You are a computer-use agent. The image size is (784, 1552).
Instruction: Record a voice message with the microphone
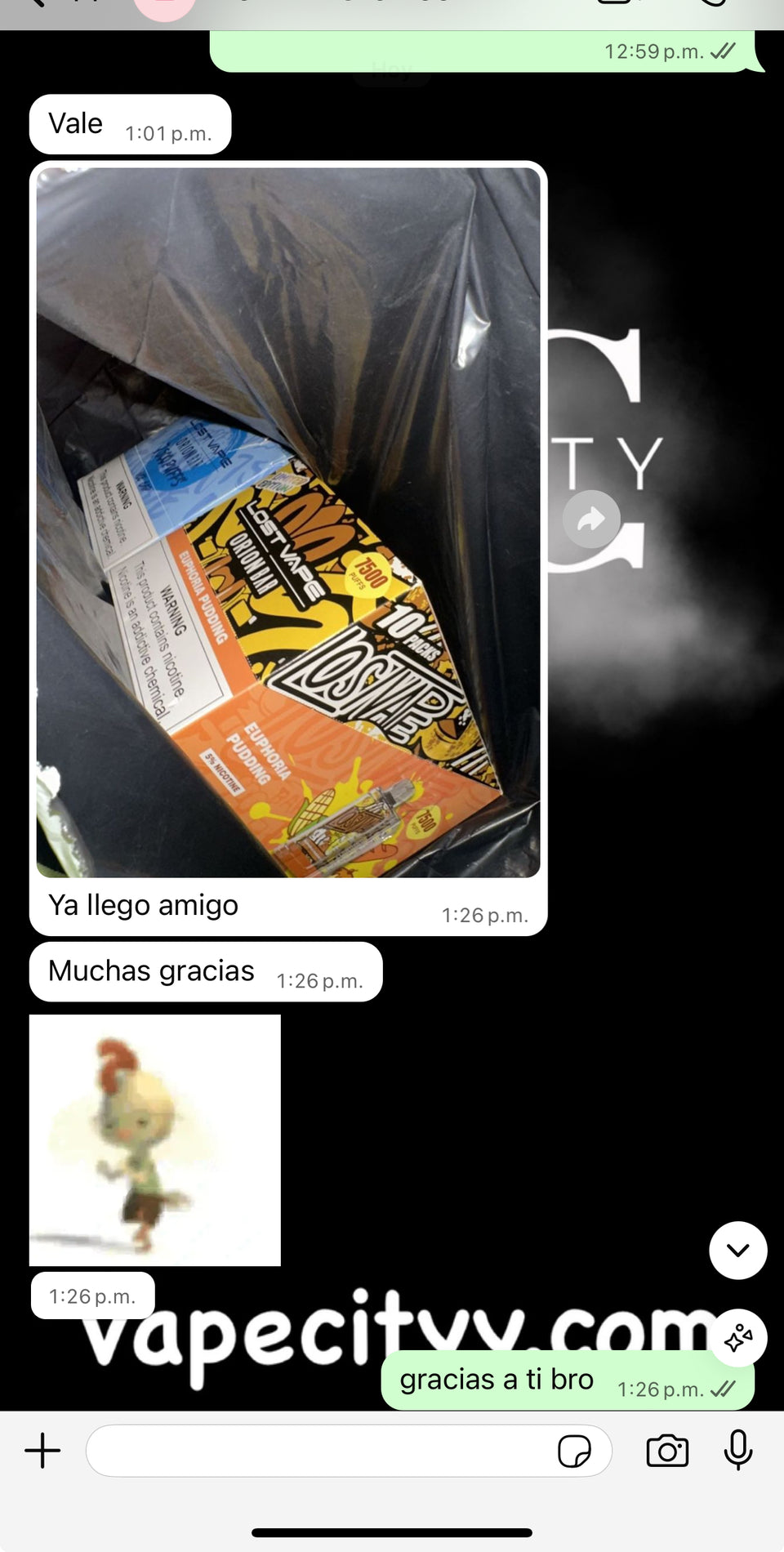point(738,1451)
